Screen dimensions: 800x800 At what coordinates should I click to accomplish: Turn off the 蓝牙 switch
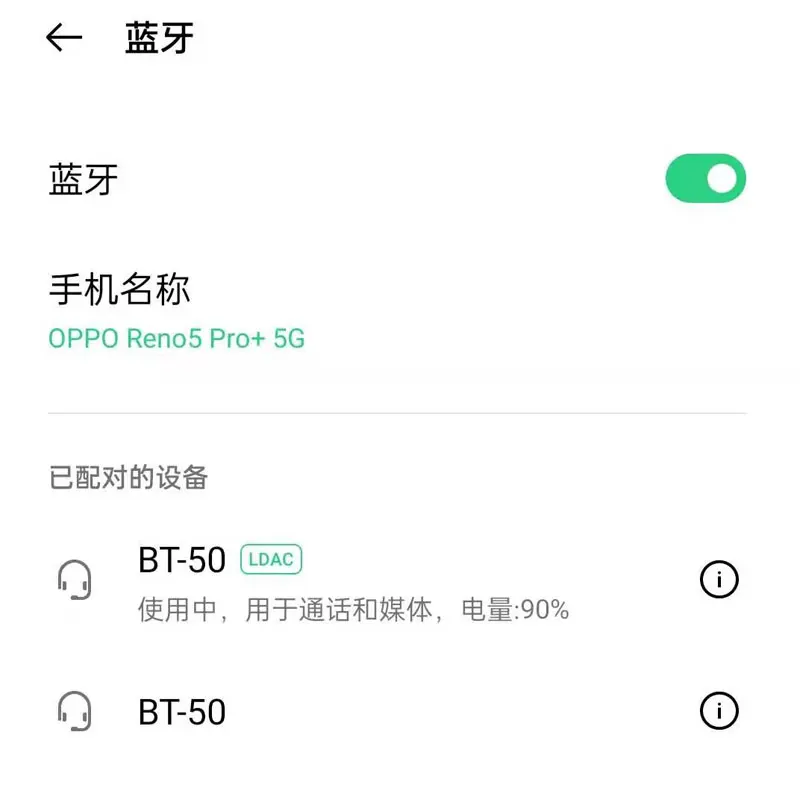705,179
